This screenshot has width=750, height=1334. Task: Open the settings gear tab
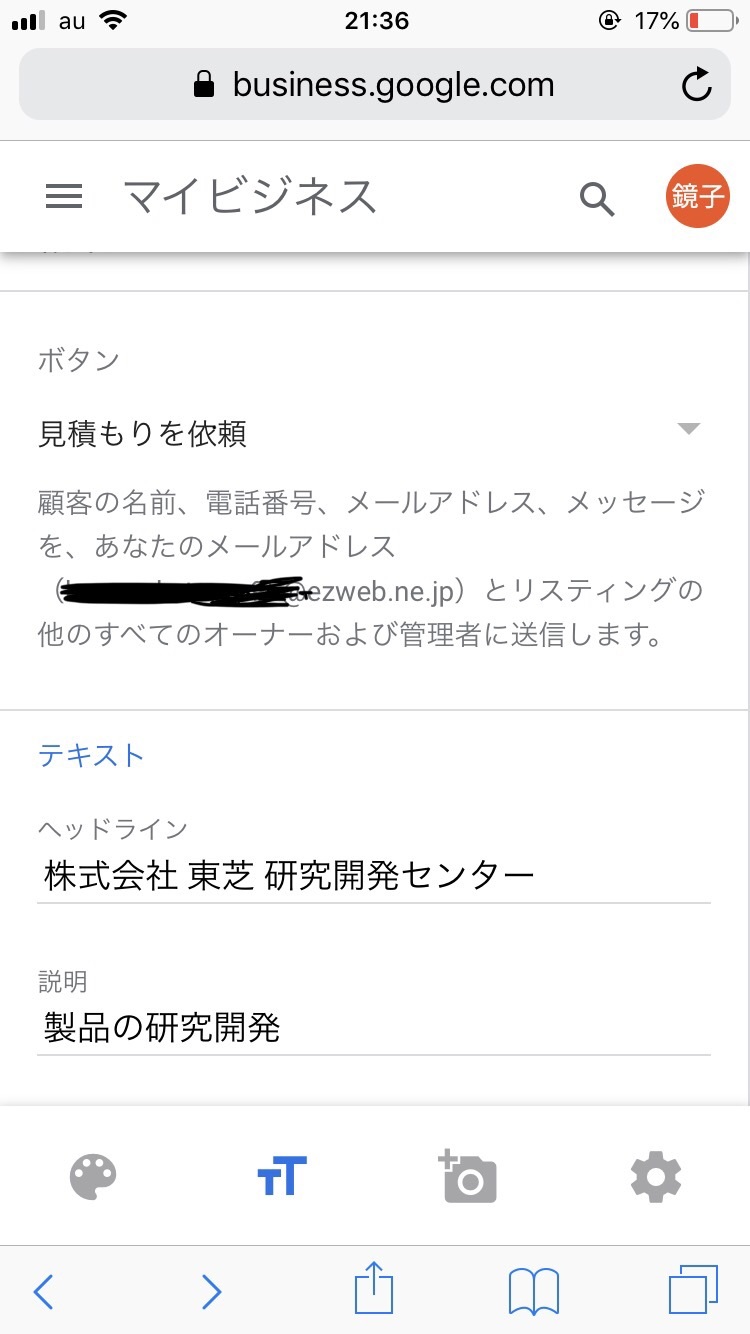pos(656,1177)
